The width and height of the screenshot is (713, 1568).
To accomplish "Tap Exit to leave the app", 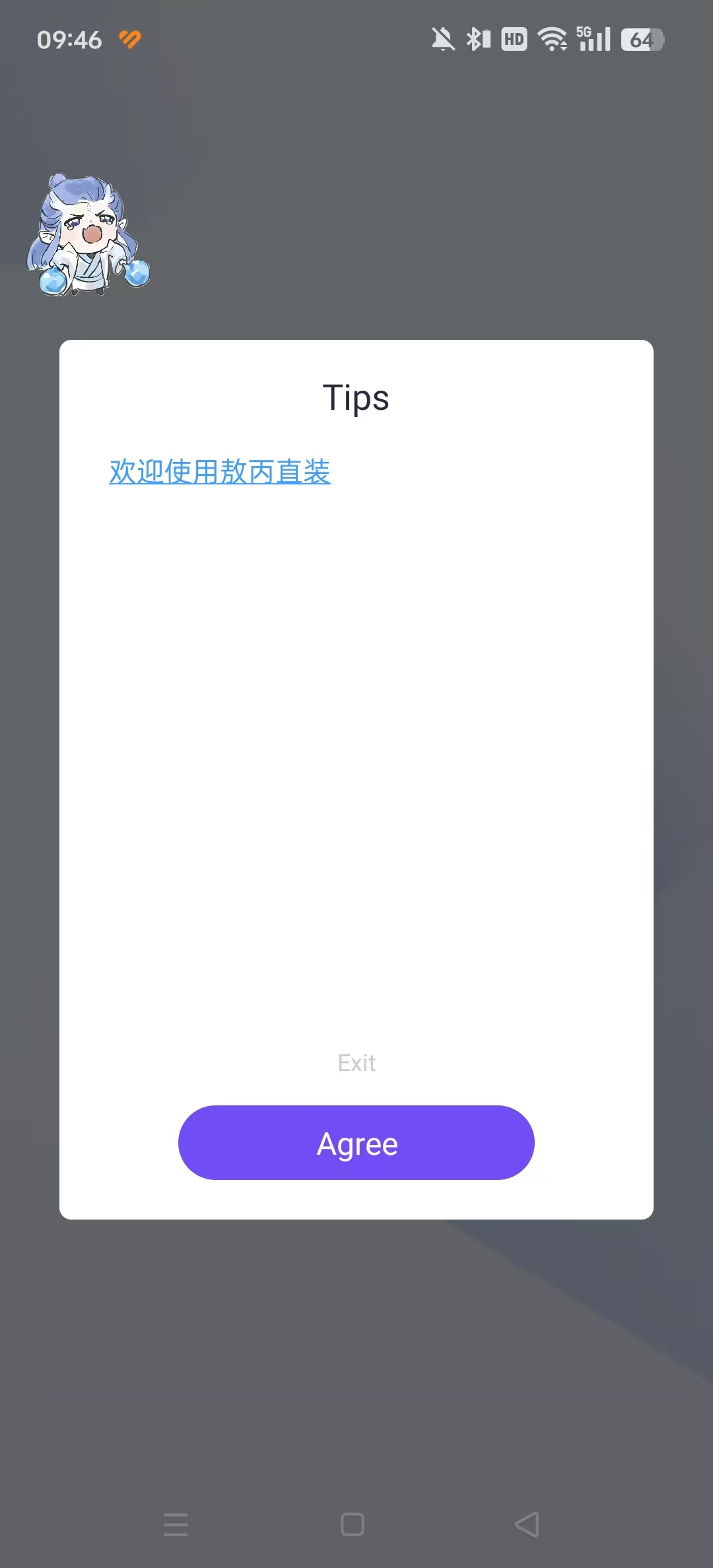I will point(356,1063).
